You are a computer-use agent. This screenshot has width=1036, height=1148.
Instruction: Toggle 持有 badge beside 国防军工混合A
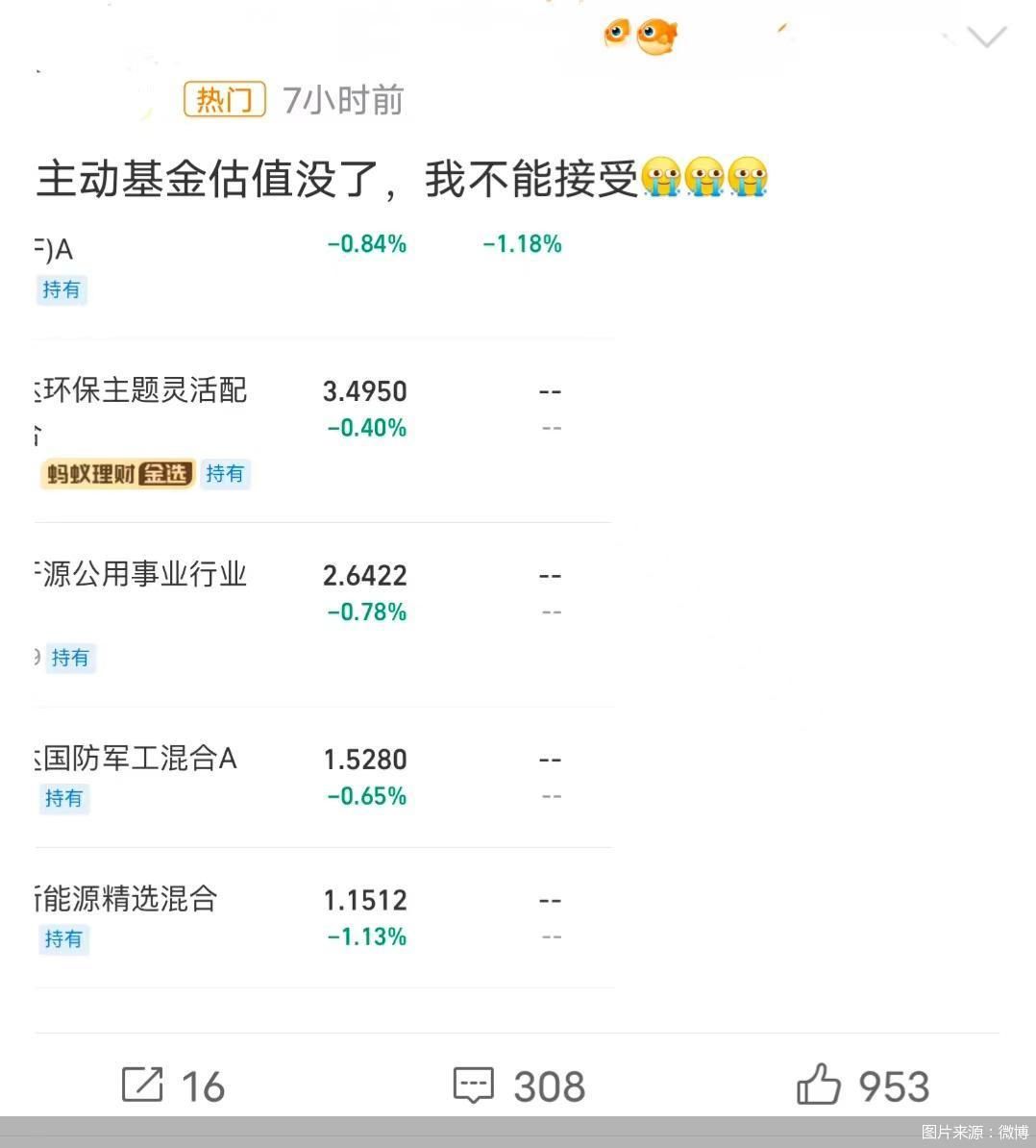pos(62,798)
